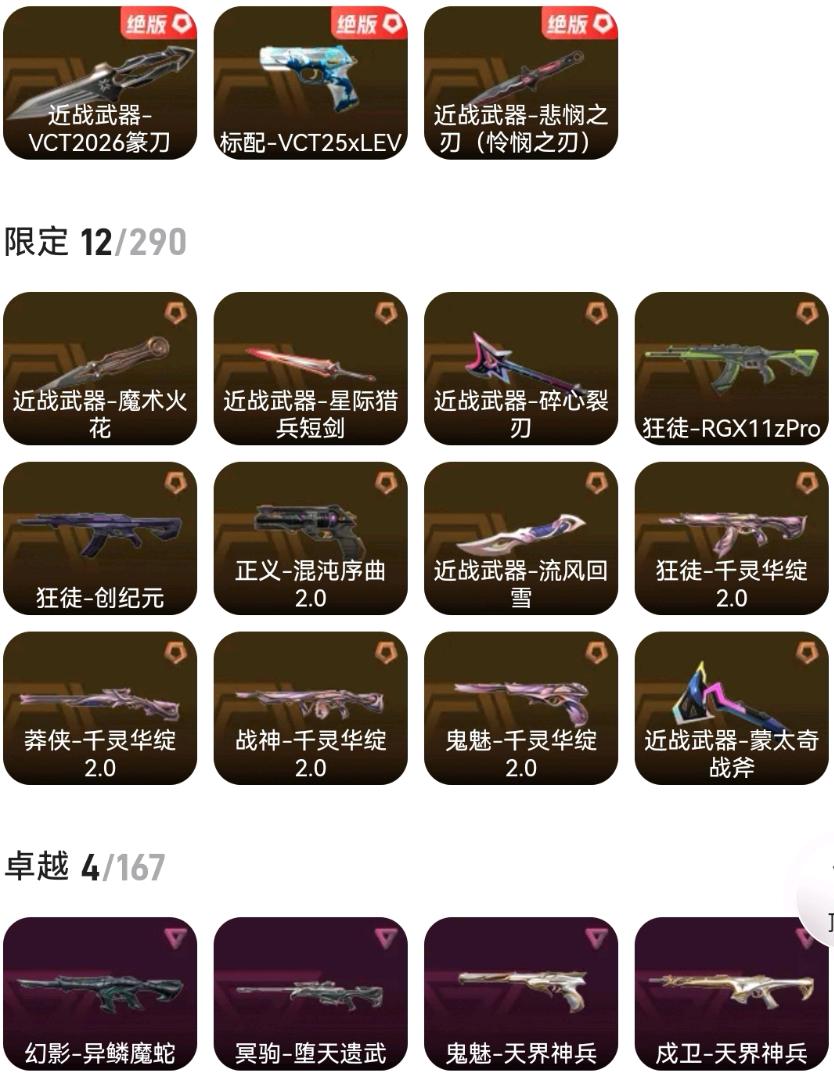Open the 近战武器-蒙太奇战斧 axe card
The image size is (834, 1080).
coord(731,708)
